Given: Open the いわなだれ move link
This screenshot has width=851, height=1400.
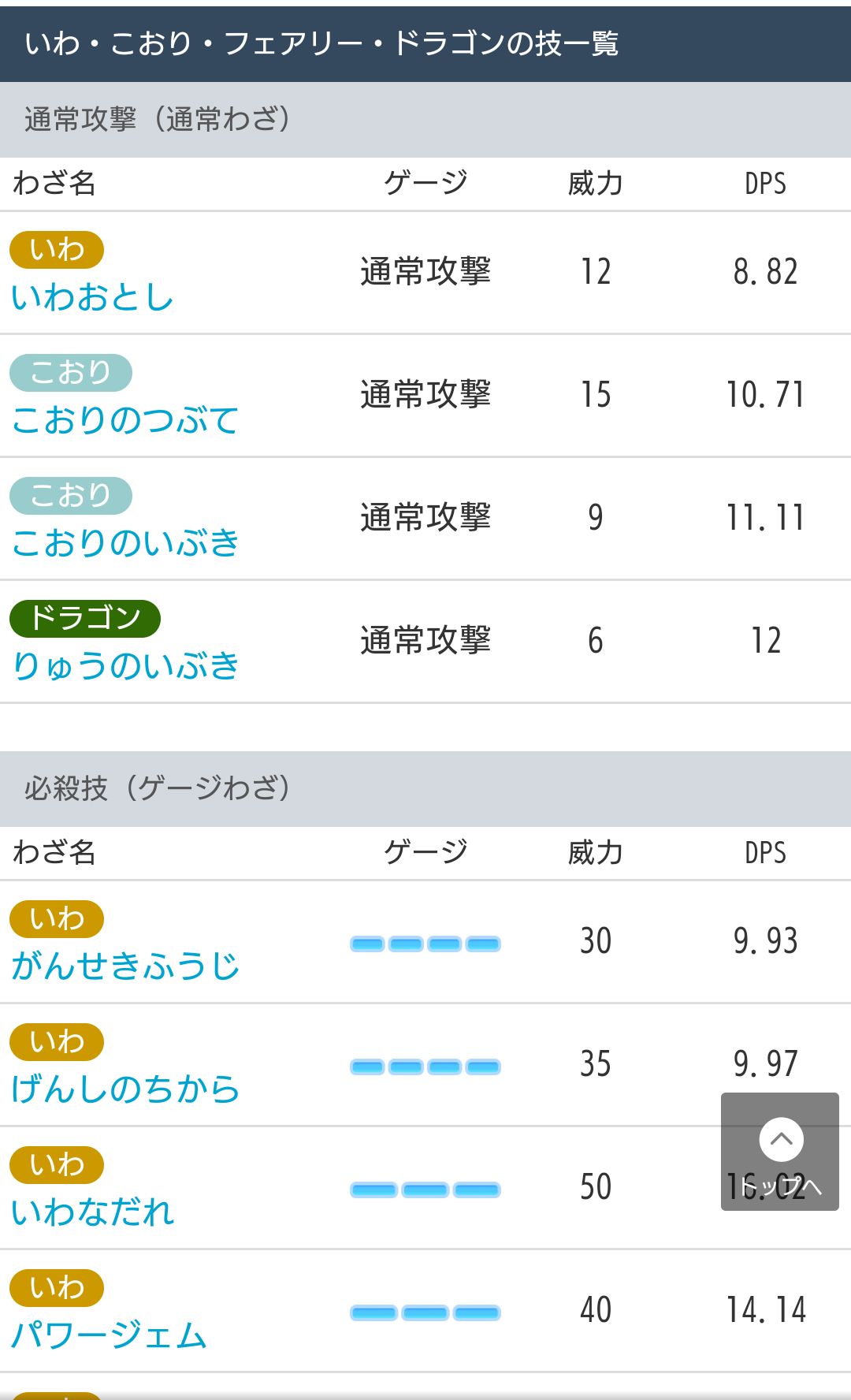Looking at the screenshot, I should (x=92, y=1212).
